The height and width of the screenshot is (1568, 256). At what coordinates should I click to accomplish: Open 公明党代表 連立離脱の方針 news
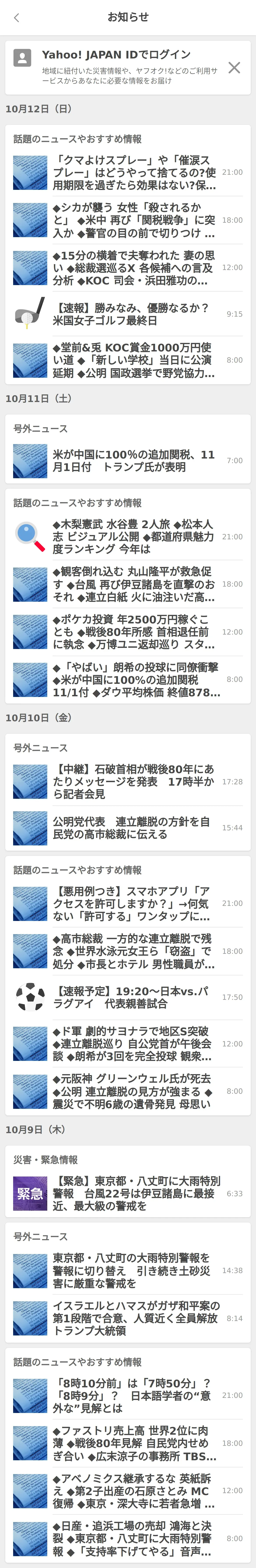pos(134,828)
